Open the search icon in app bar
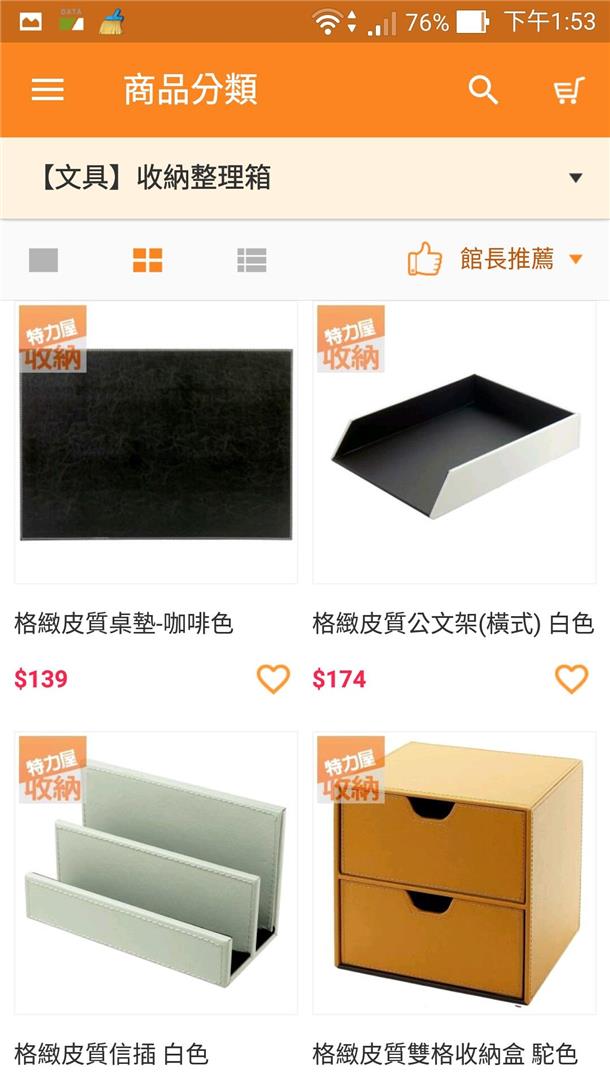 [x=483, y=90]
